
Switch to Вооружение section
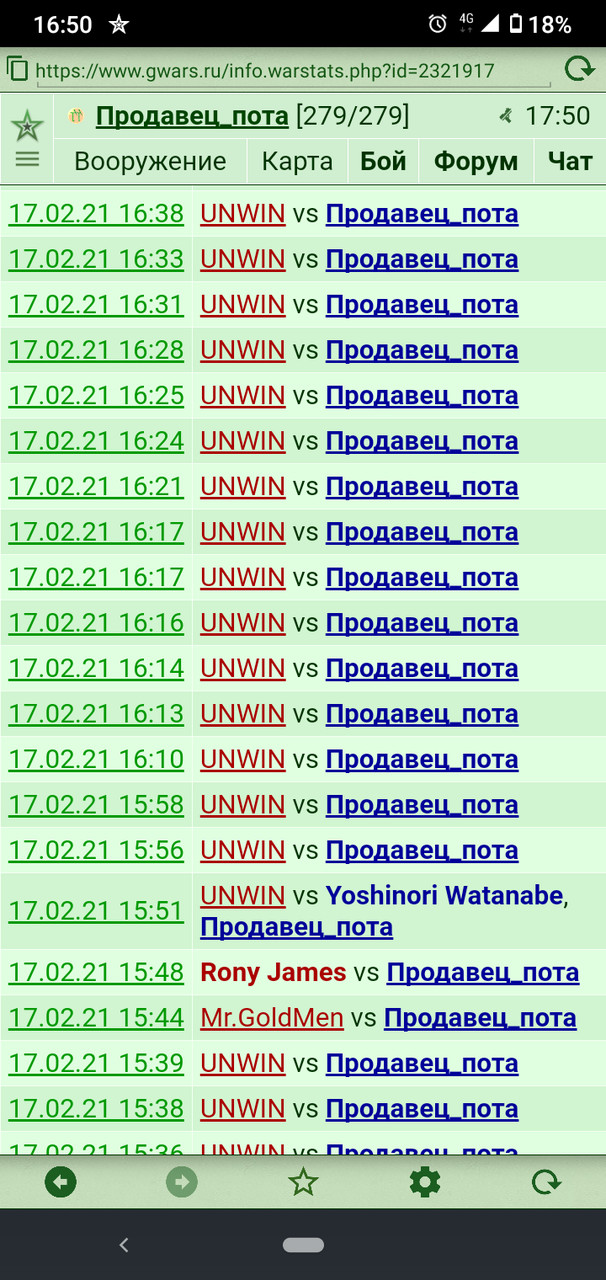[150, 161]
